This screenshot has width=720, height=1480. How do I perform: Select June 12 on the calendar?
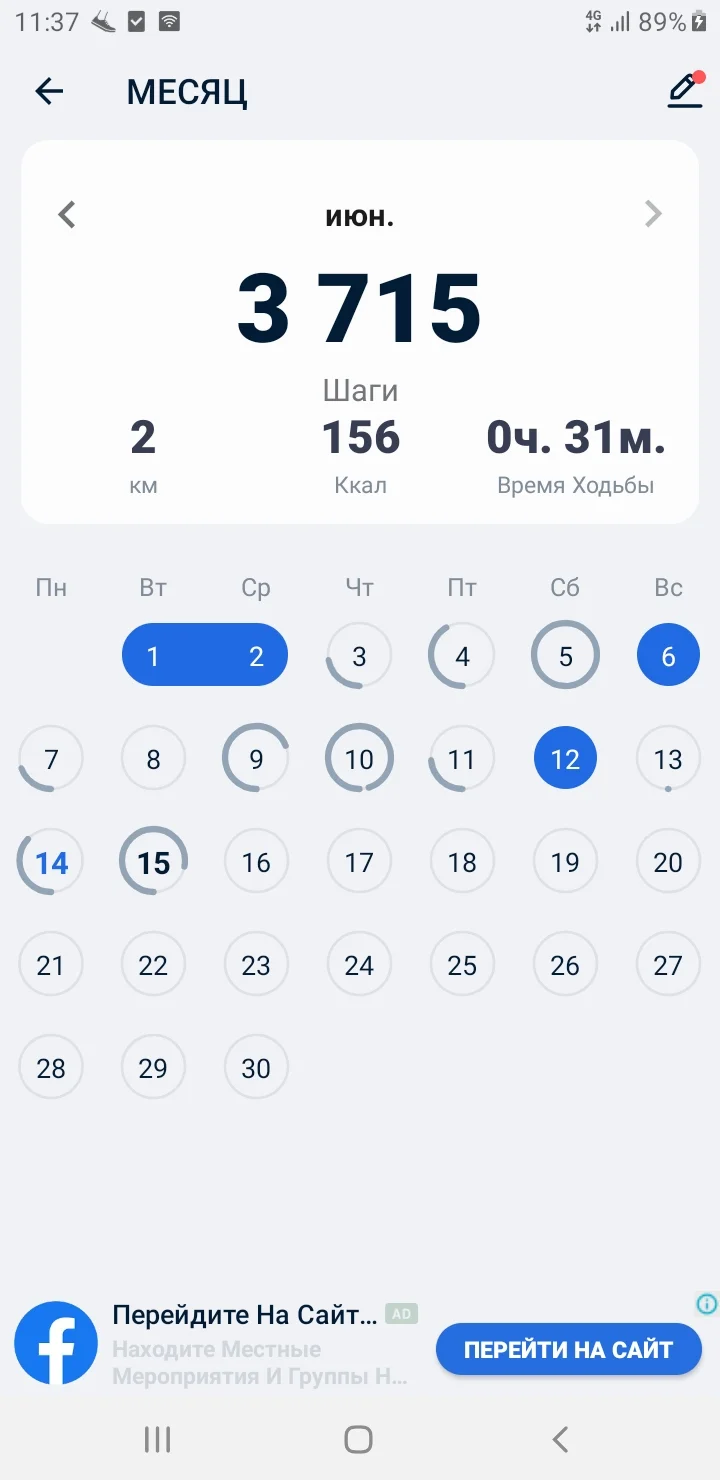pos(565,758)
